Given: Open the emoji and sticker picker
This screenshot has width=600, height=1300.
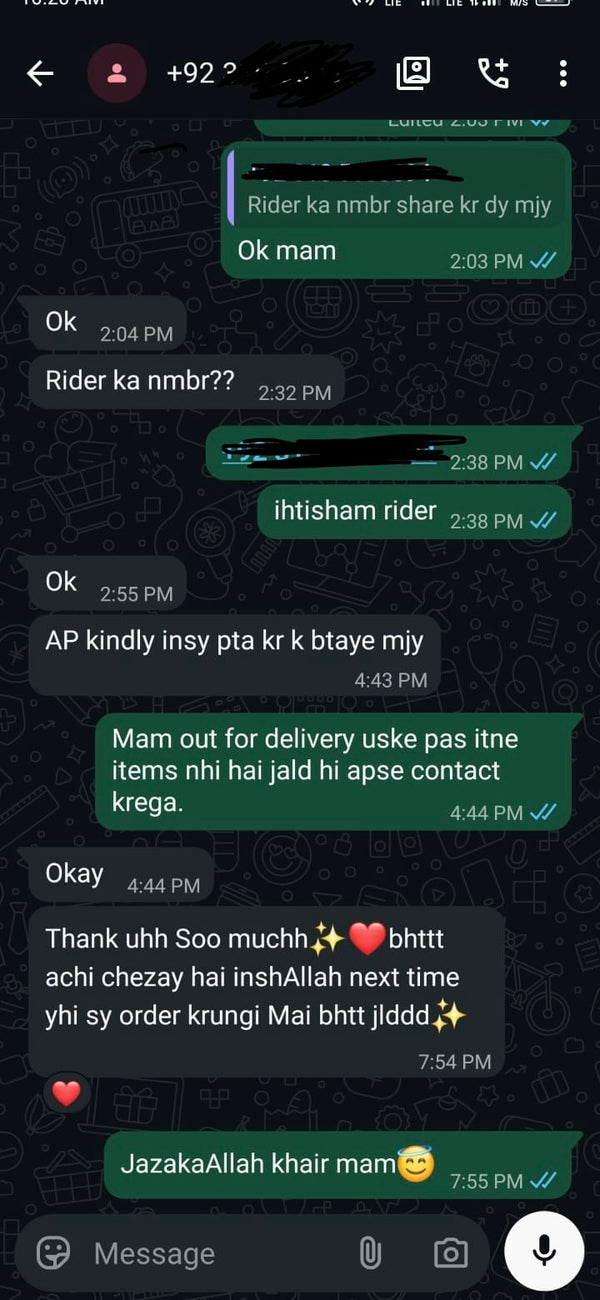Looking at the screenshot, I should click(x=53, y=1253).
